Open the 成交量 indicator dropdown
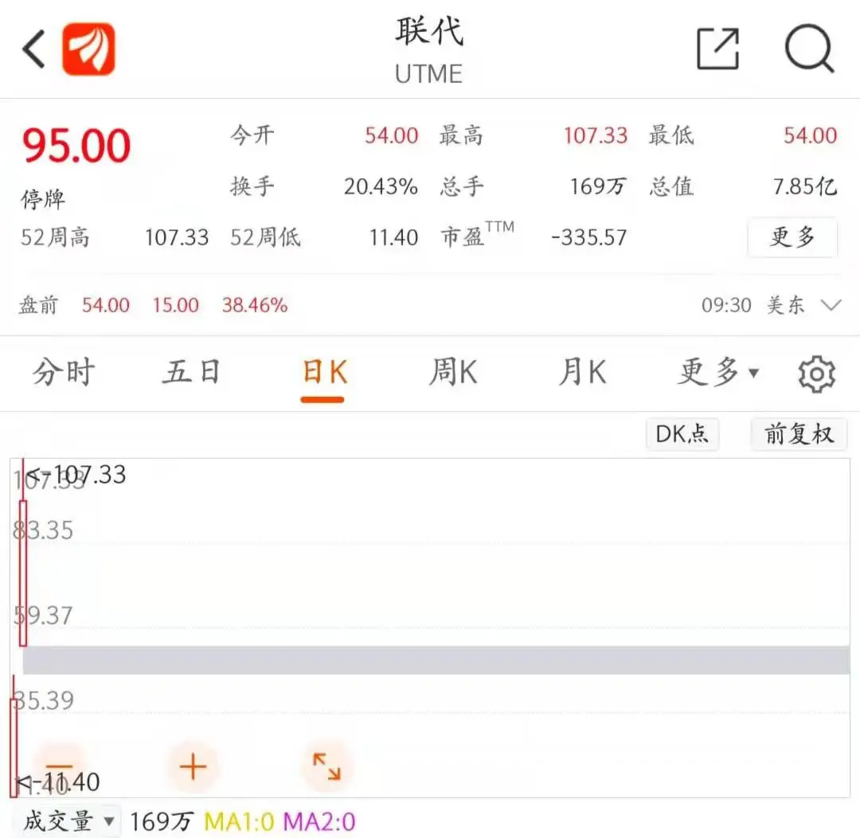 (68, 821)
